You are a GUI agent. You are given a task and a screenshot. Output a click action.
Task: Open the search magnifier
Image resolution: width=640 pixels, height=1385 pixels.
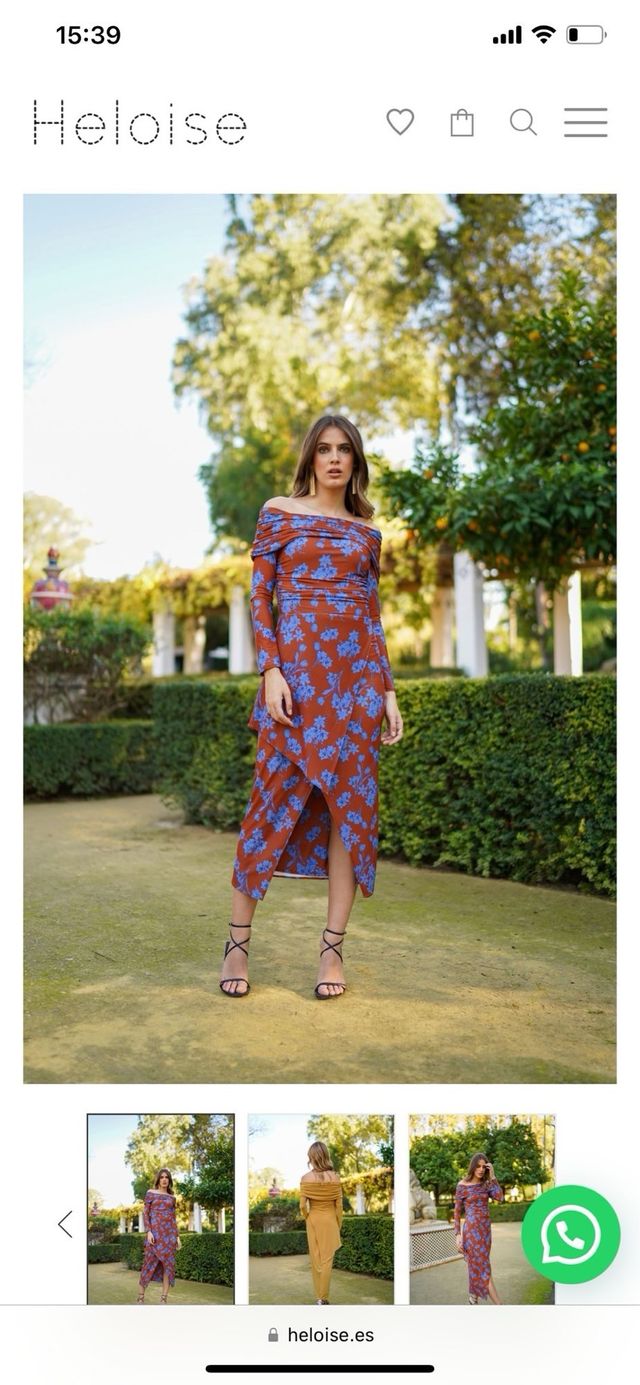click(523, 122)
